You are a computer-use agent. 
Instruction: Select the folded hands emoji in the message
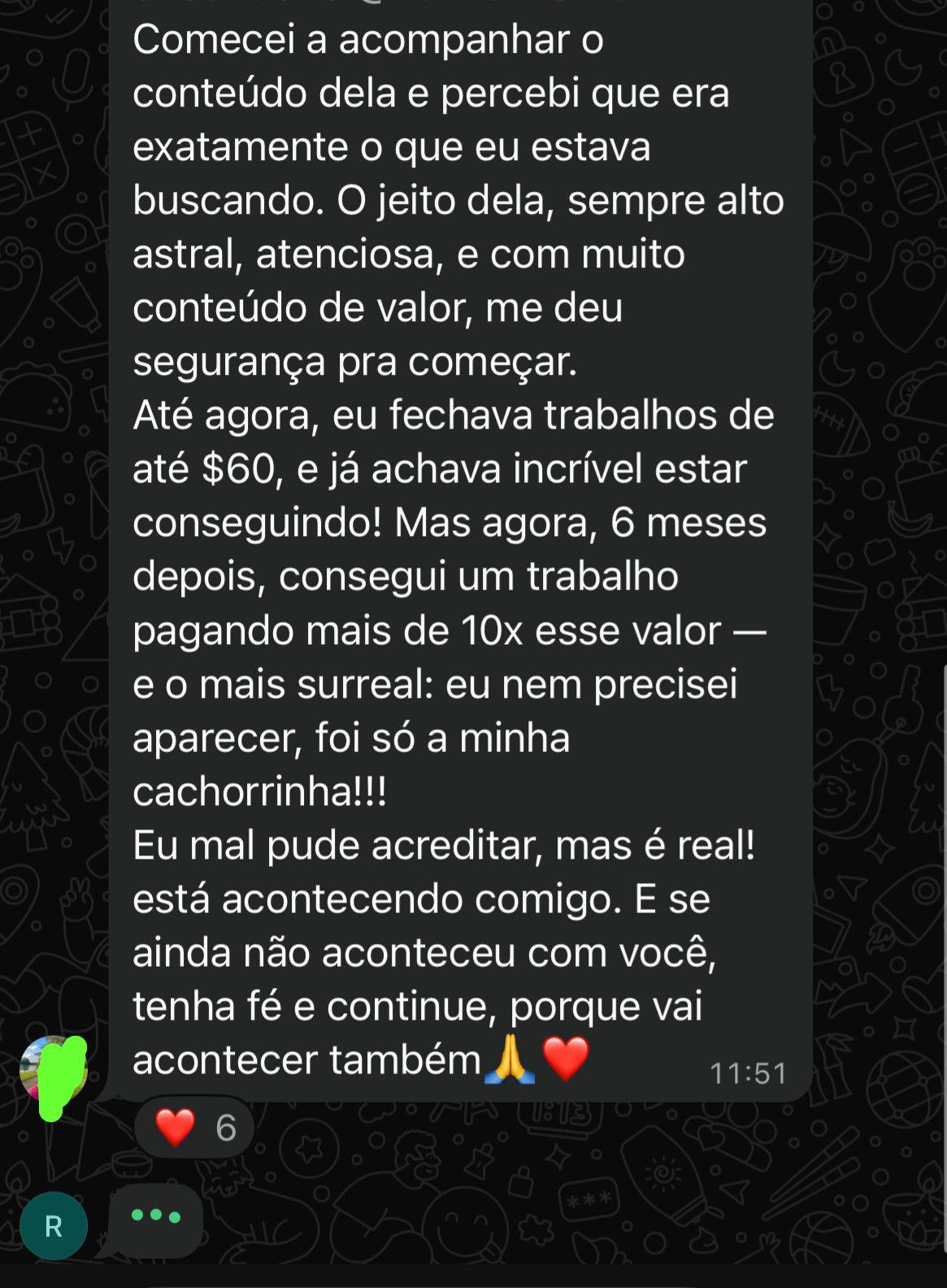(x=510, y=1059)
